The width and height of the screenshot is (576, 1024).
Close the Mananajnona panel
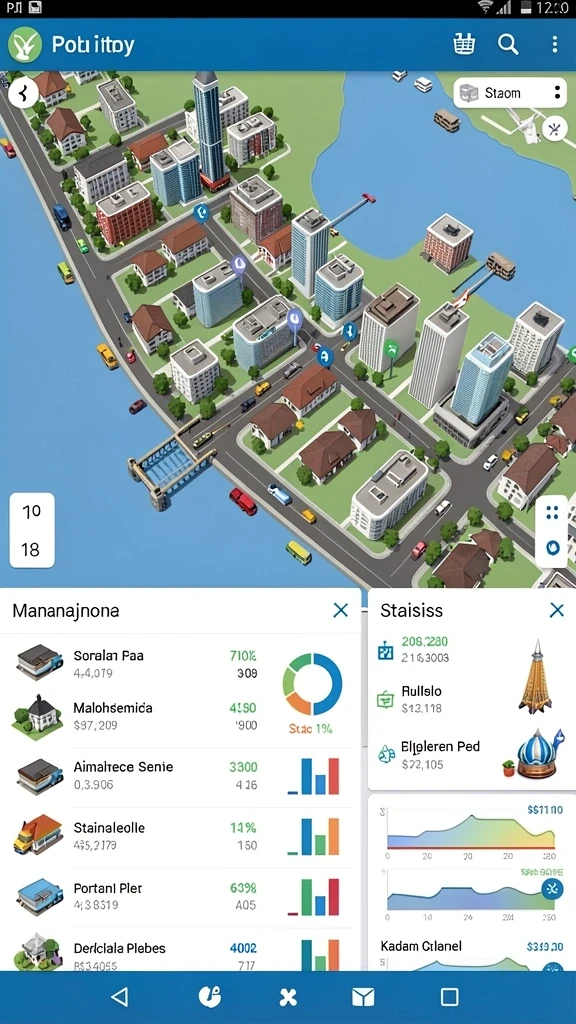pyautogui.click(x=340, y=610)
